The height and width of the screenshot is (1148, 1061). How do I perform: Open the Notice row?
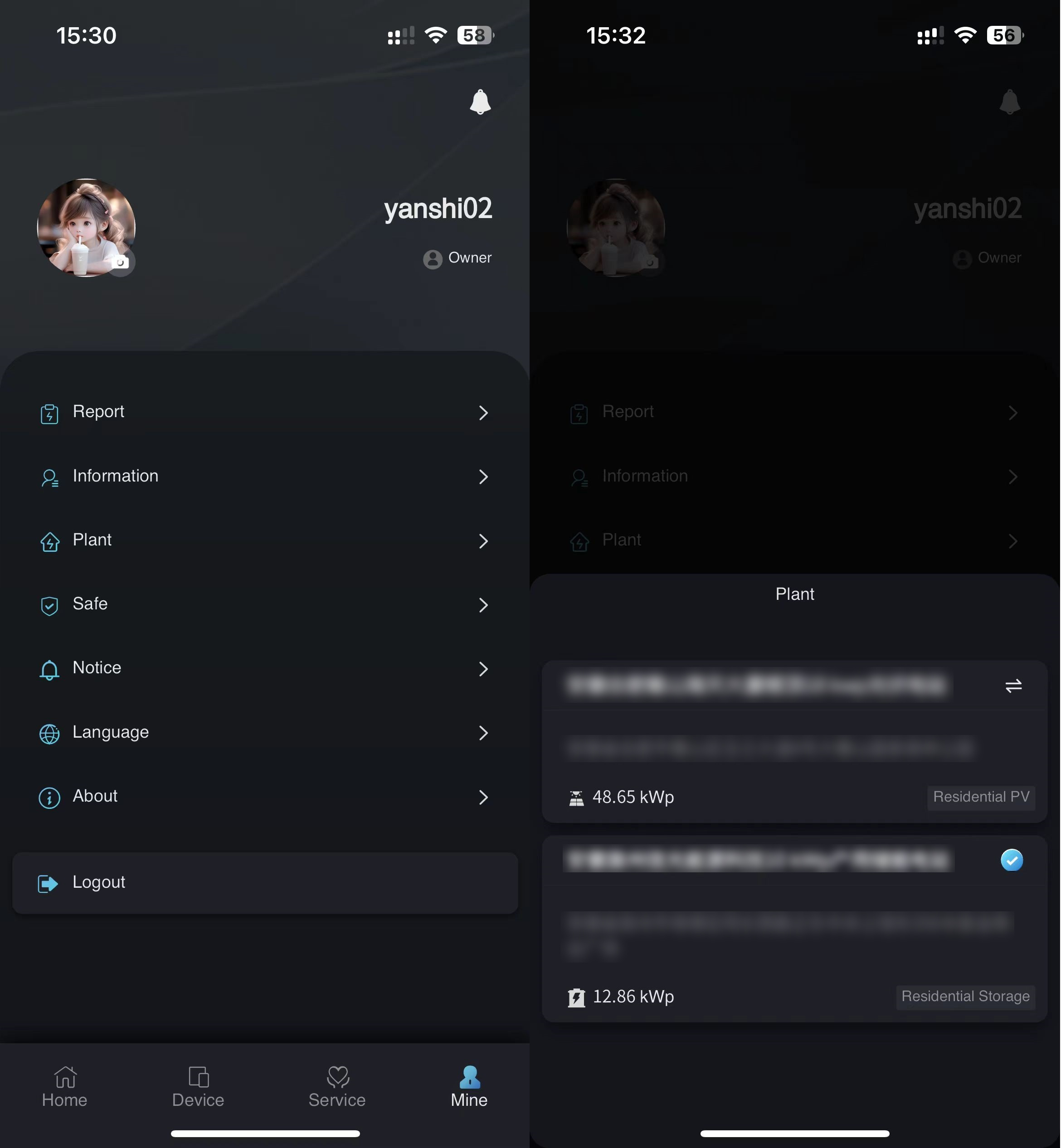coord(265,669)
